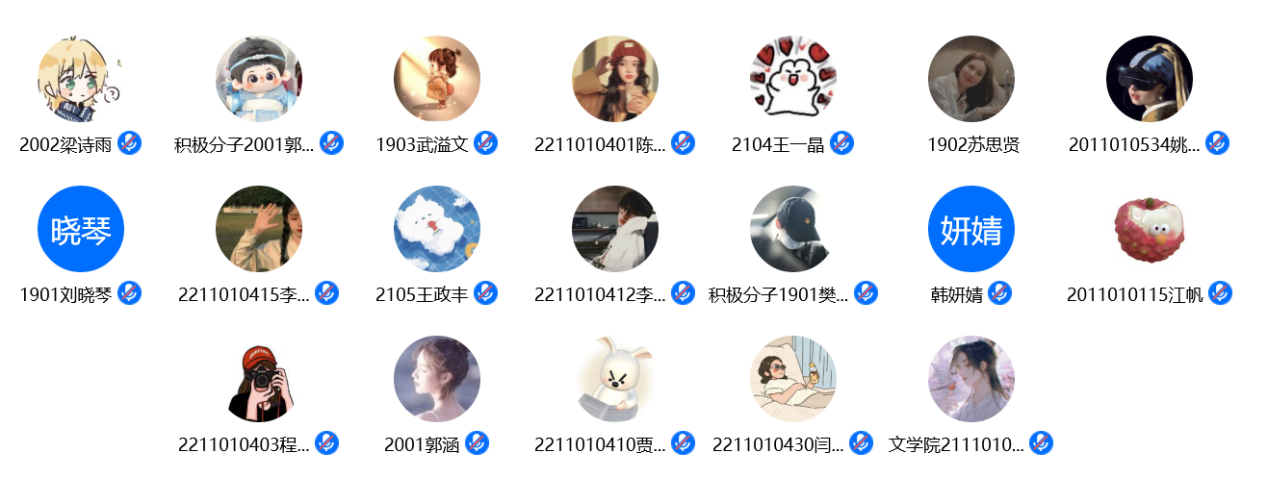Screen dimensions: 1267x503
Task: Tap the 韩妍婧 participant avatar
Action: coord(971,229)
